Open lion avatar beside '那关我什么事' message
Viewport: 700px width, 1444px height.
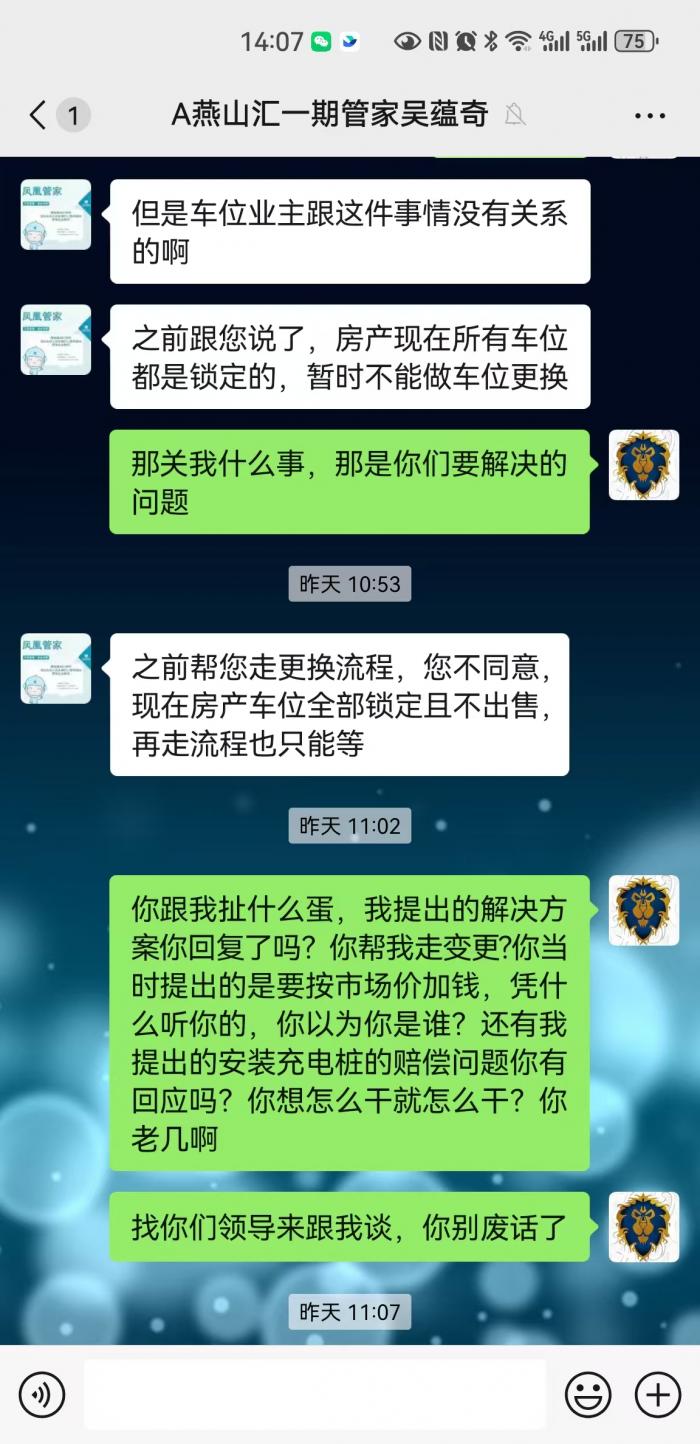coord(644,465)
